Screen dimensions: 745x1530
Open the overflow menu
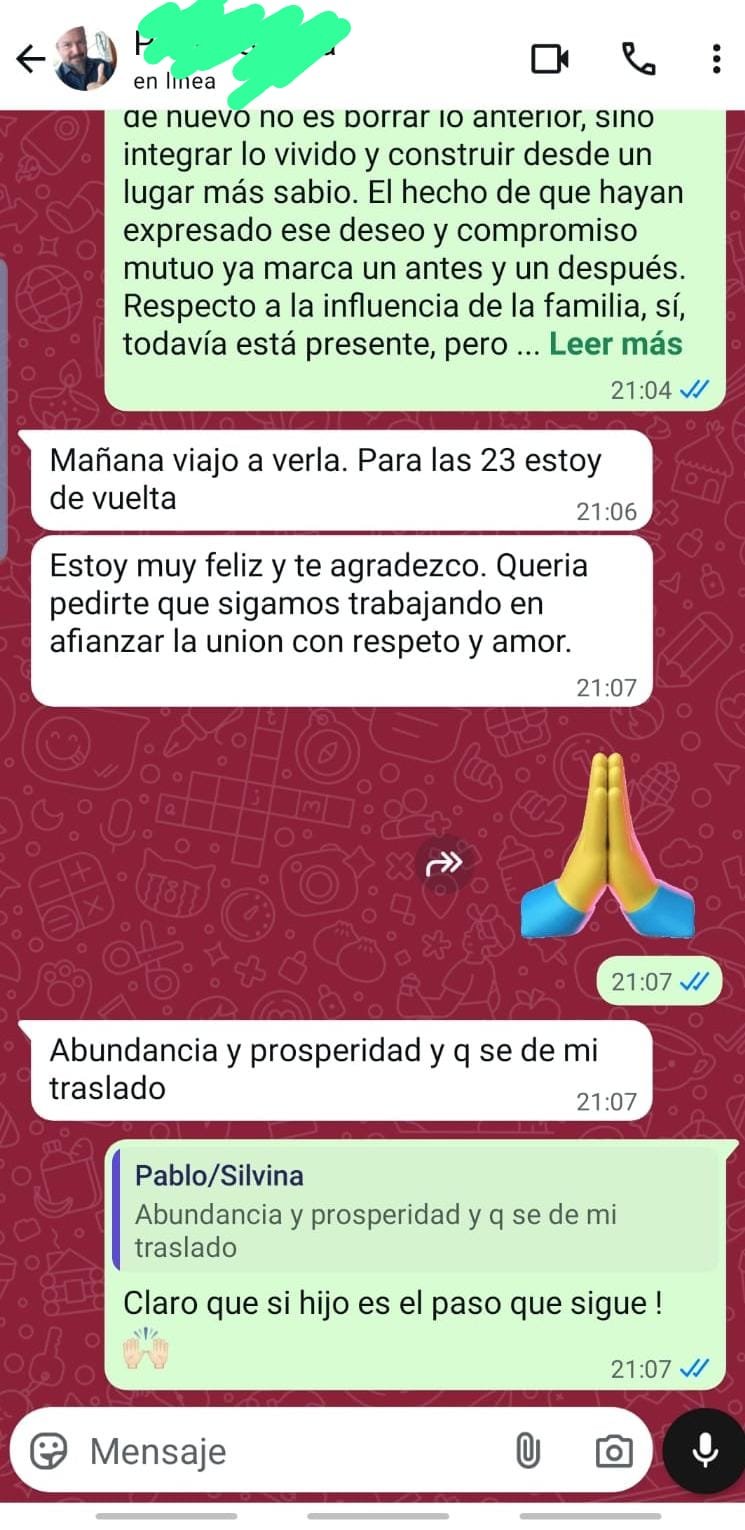[716, 59]
